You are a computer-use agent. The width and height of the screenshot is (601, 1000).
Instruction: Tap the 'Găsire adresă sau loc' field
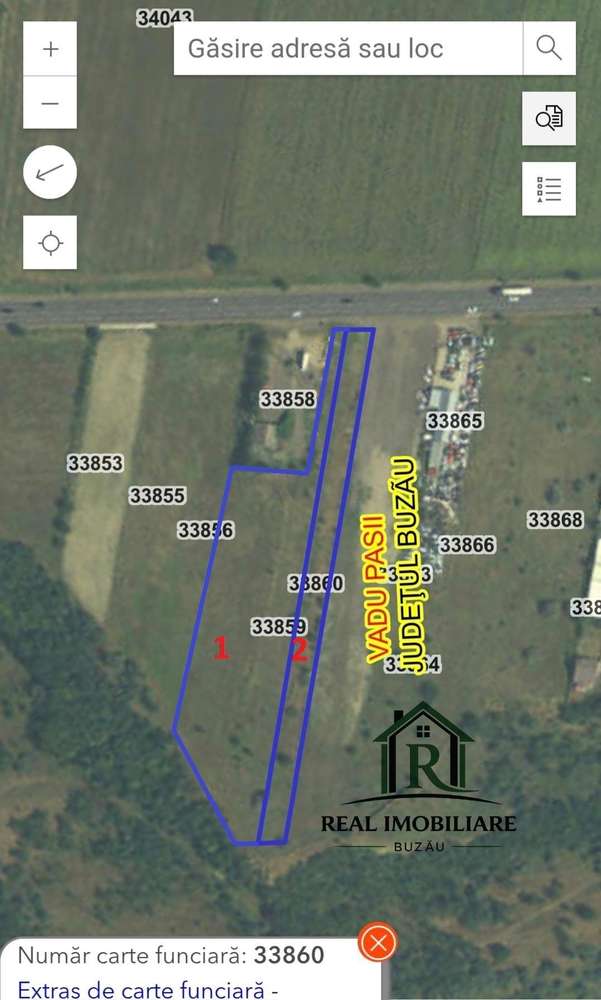coord(348,48)
